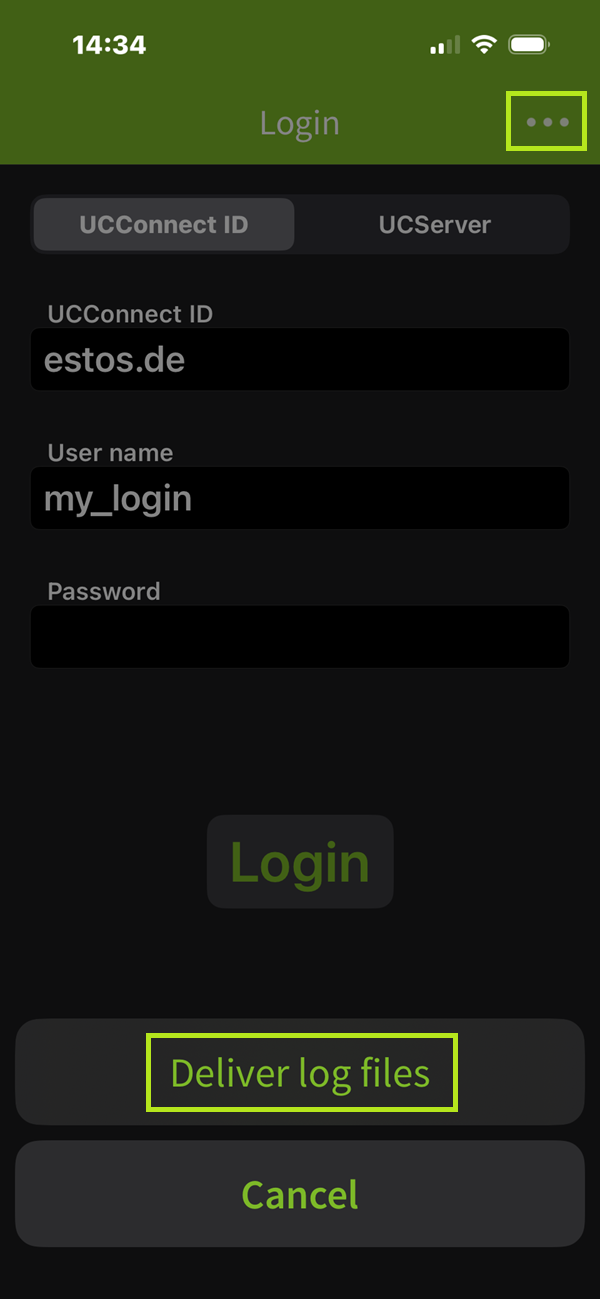This screenshot has width=600, height=1299.
Task: Focus the User name field
Action: click(300, 498)
